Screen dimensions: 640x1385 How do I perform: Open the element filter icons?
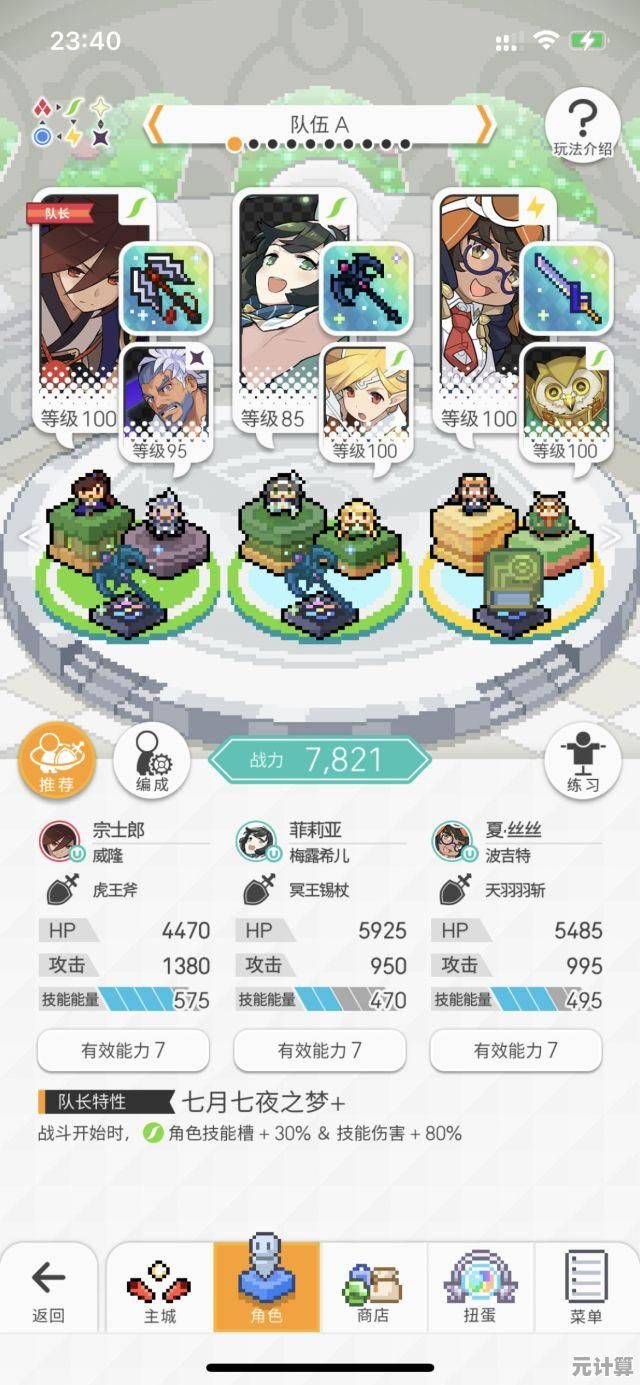click(72, 122)
